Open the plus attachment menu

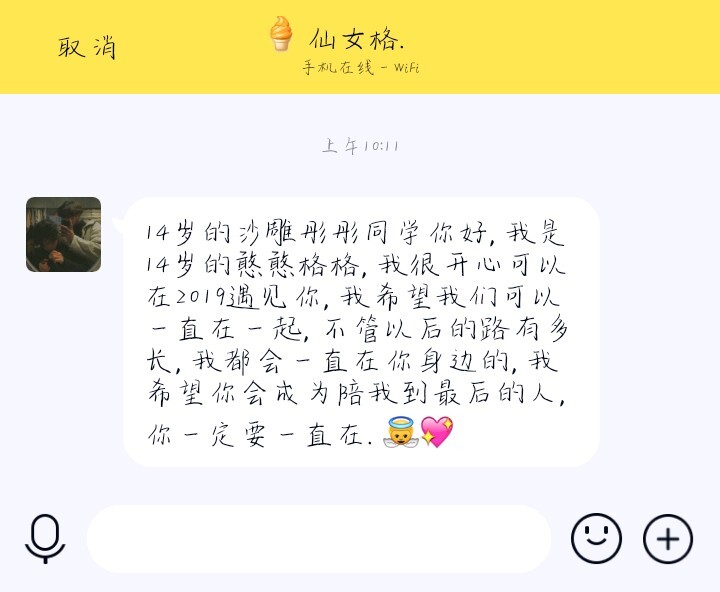667,539
